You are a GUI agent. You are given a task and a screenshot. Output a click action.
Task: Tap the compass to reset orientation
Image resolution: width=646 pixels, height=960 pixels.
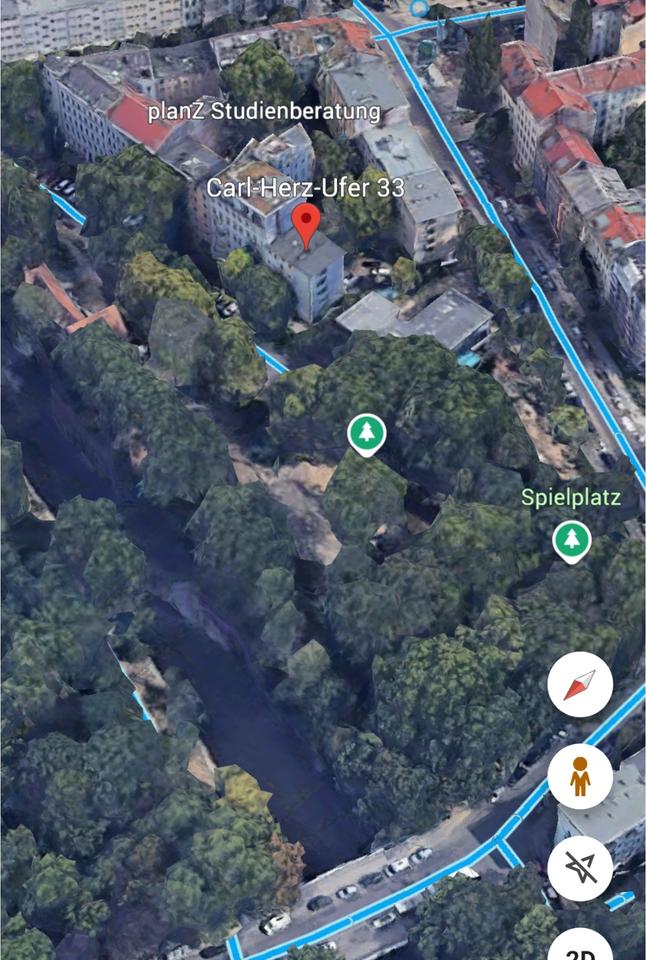coord(580,684)
